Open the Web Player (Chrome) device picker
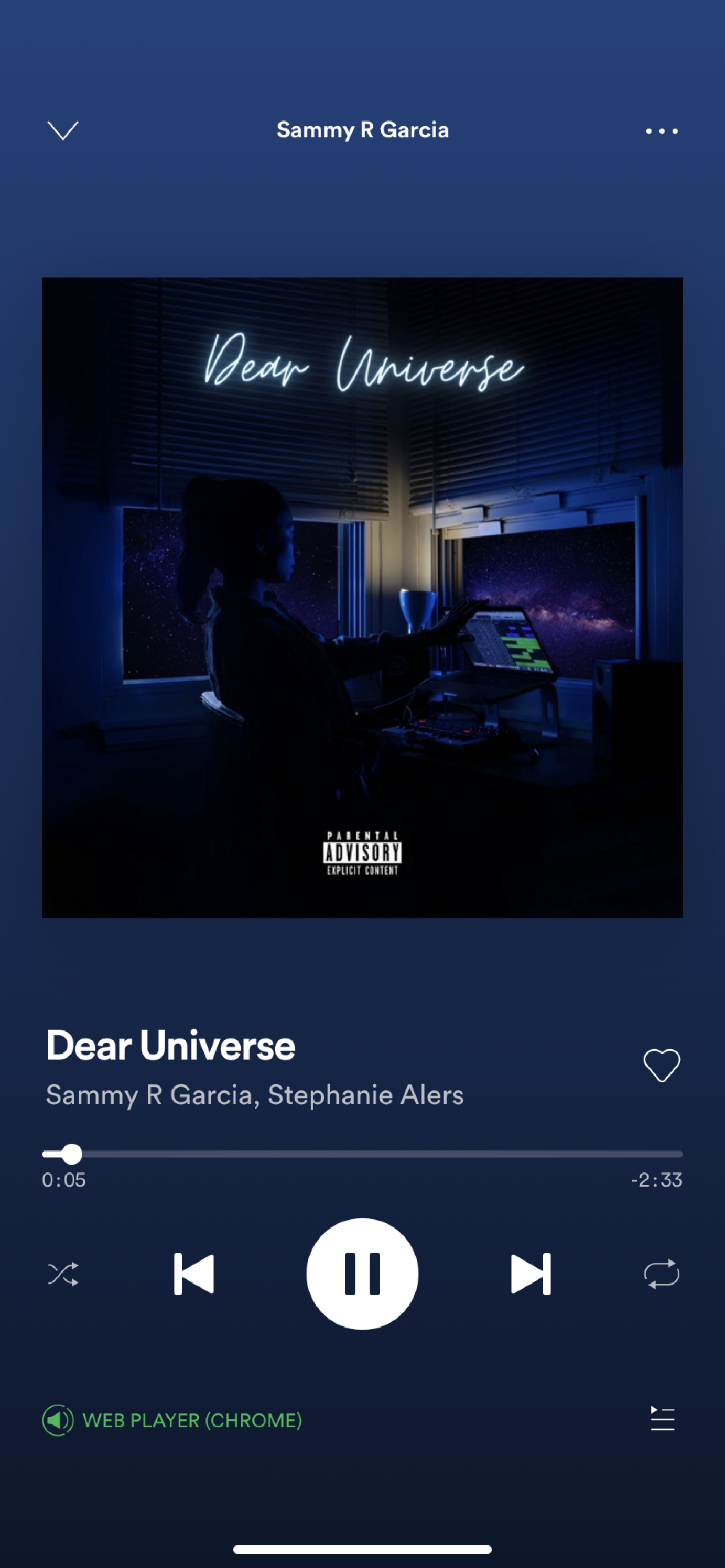725x1568 pixels. 172,1420
